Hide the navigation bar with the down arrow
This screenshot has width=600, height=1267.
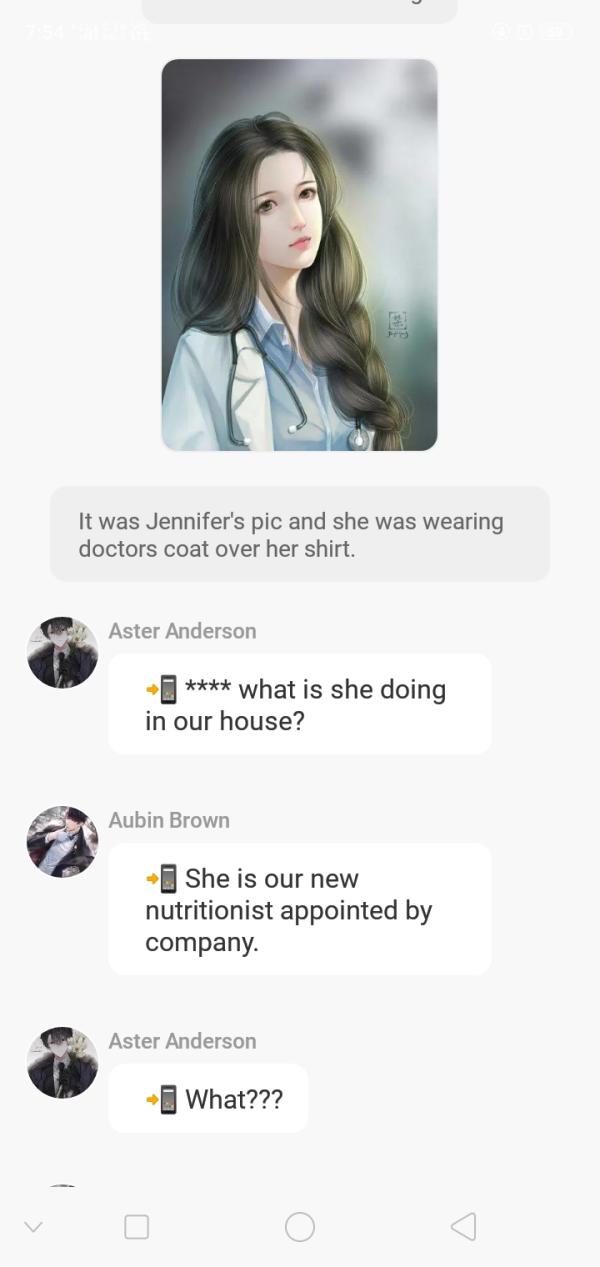pos(33,1227)
